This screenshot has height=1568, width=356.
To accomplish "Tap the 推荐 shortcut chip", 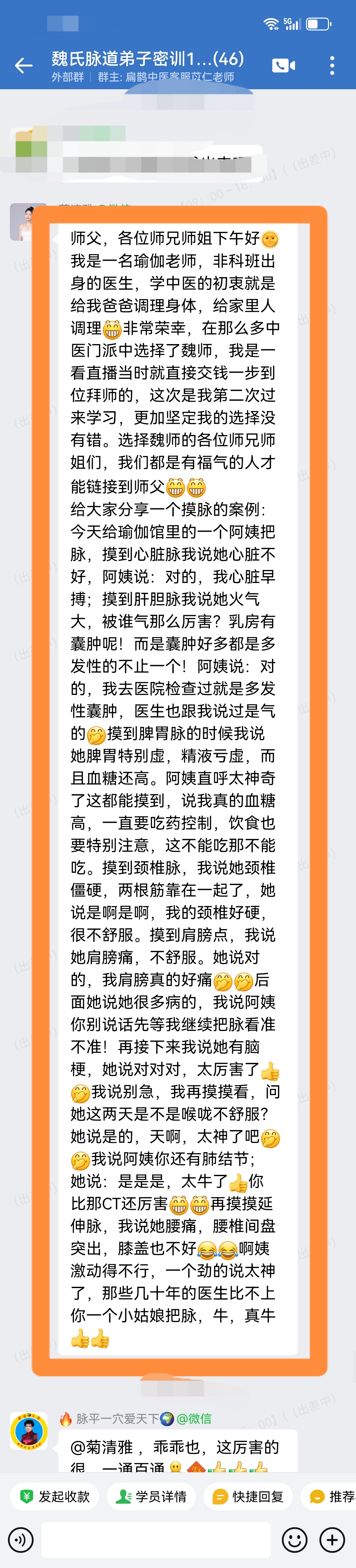I will pos(332,1496).
